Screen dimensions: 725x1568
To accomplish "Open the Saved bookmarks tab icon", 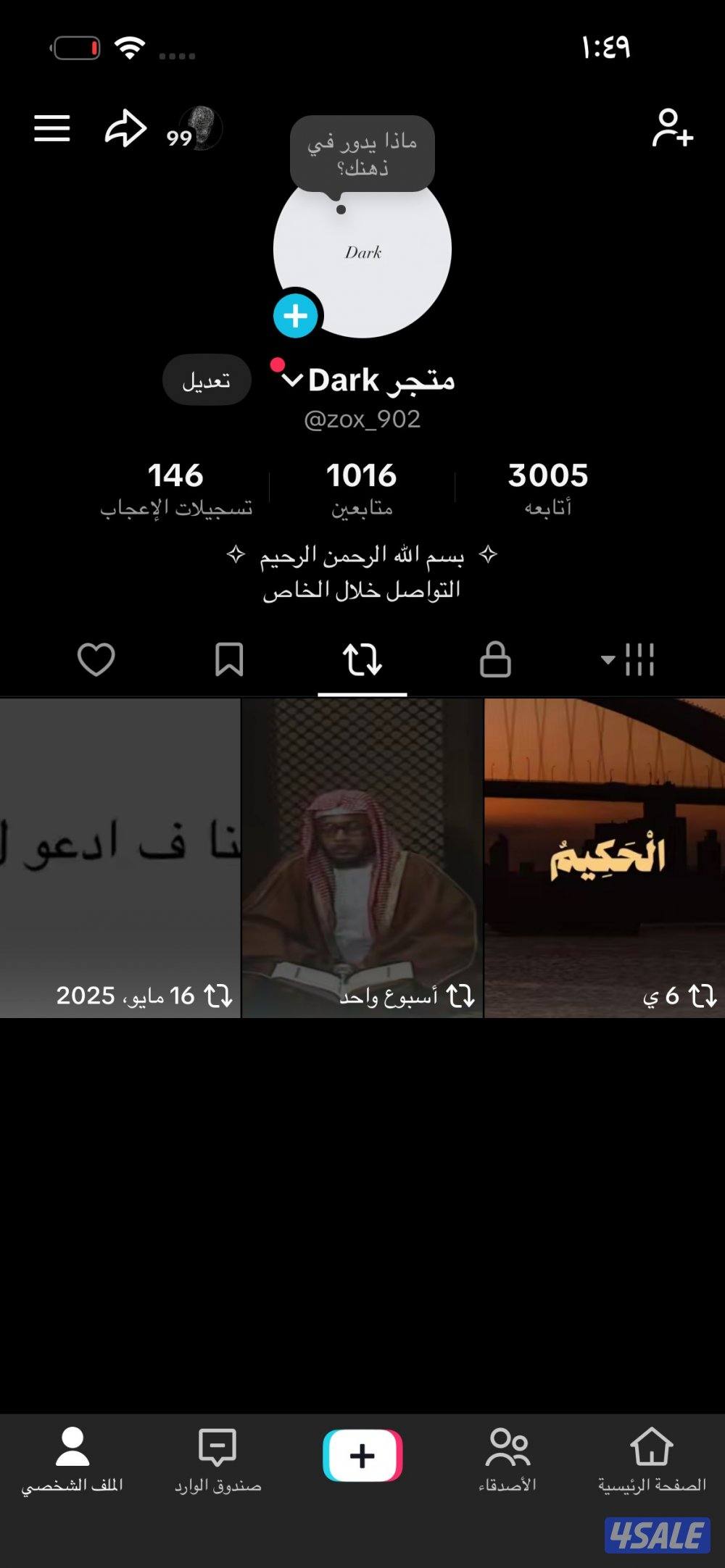I will point(229,658).
